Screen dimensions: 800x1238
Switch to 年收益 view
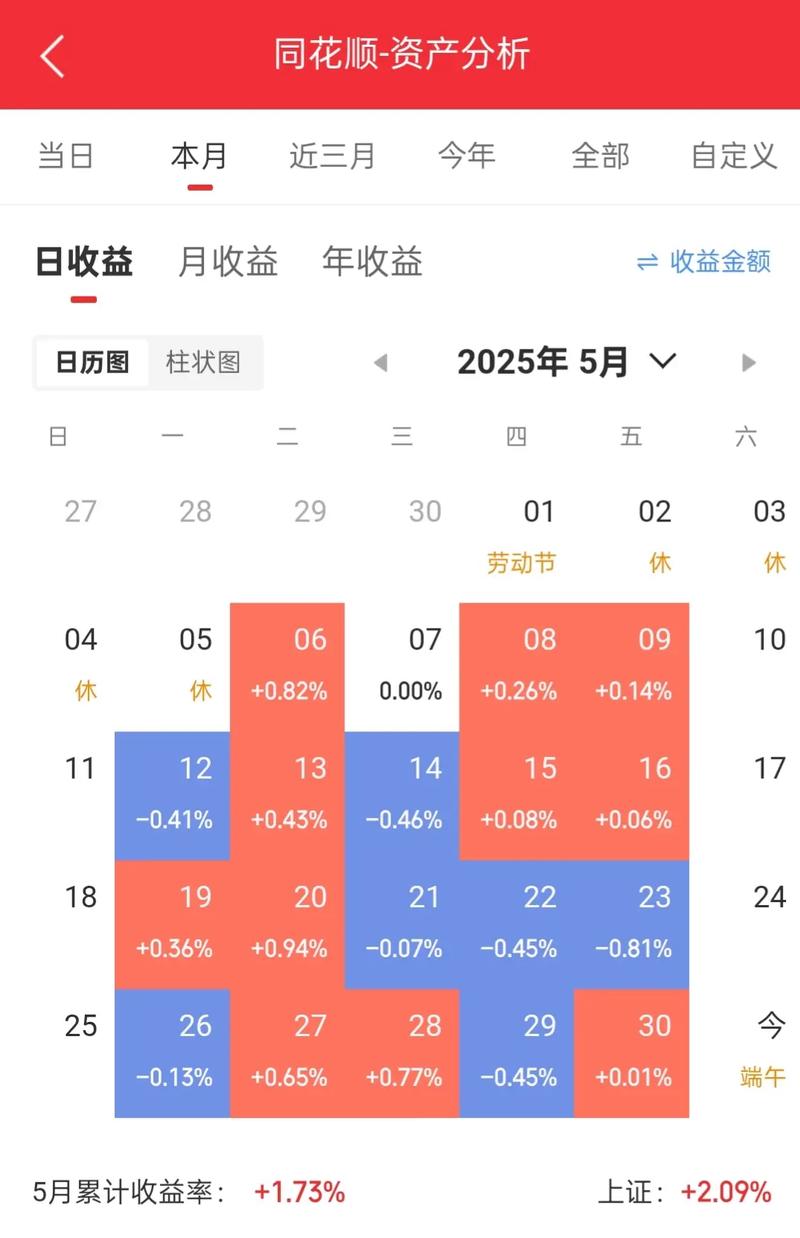pyautogui.click(x=372, y=262)
